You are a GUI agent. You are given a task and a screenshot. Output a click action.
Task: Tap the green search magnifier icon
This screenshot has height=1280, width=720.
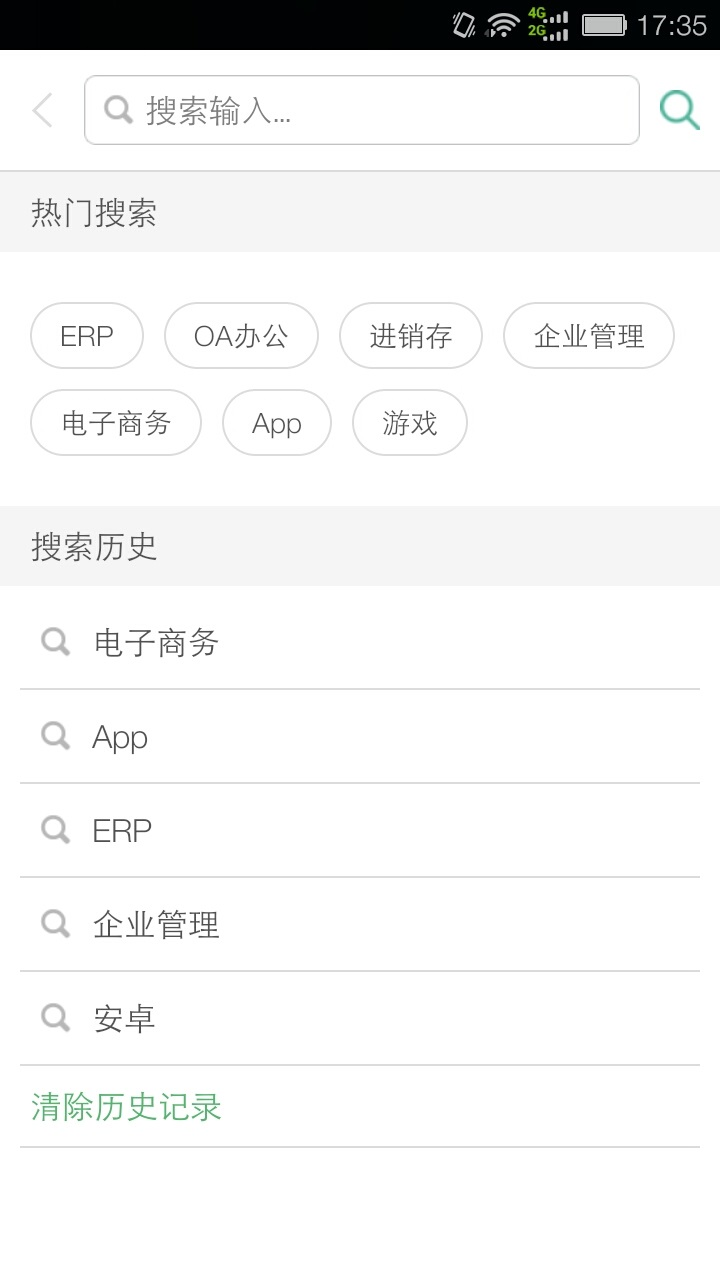click(679, 110)
